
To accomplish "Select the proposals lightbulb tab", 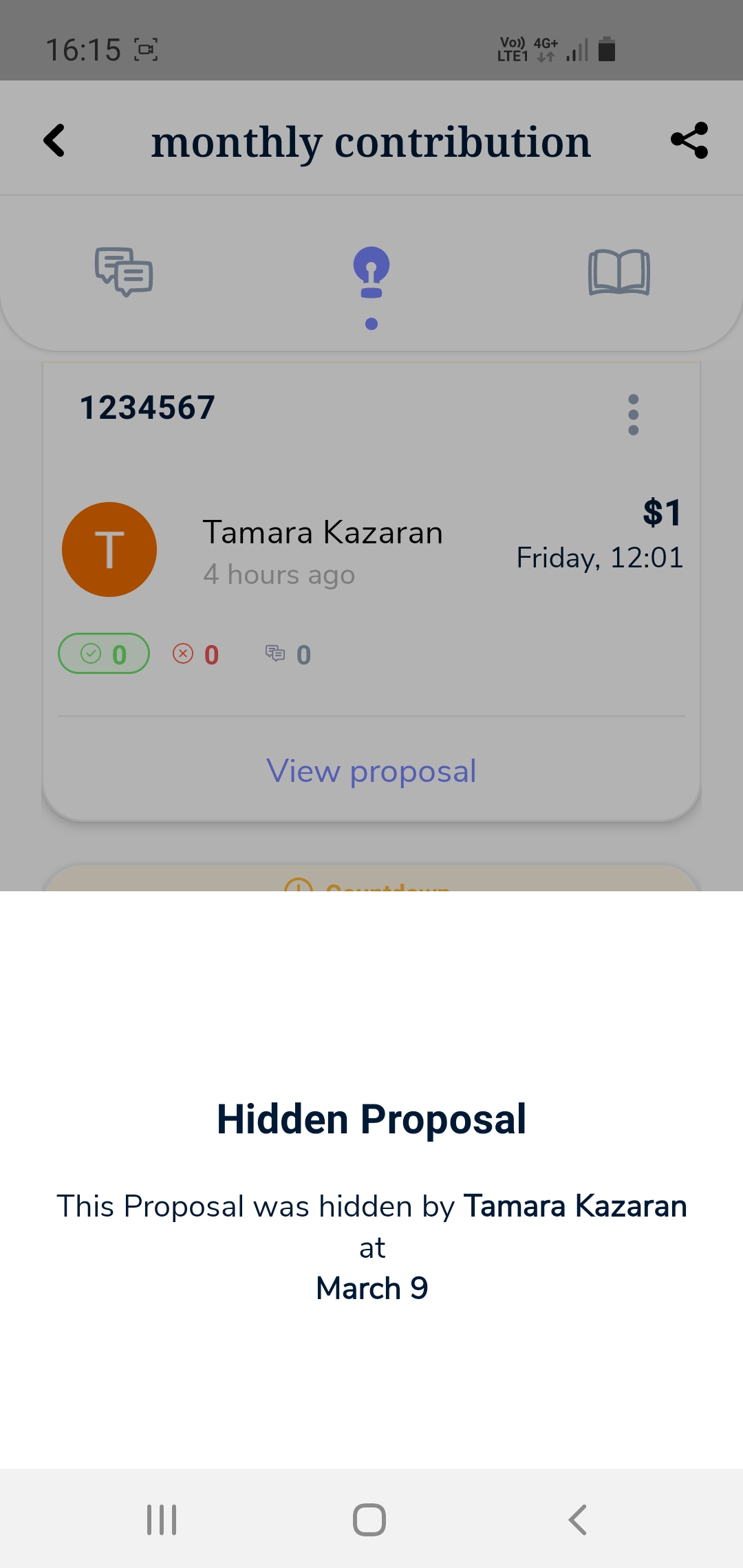I will point(371,273).
